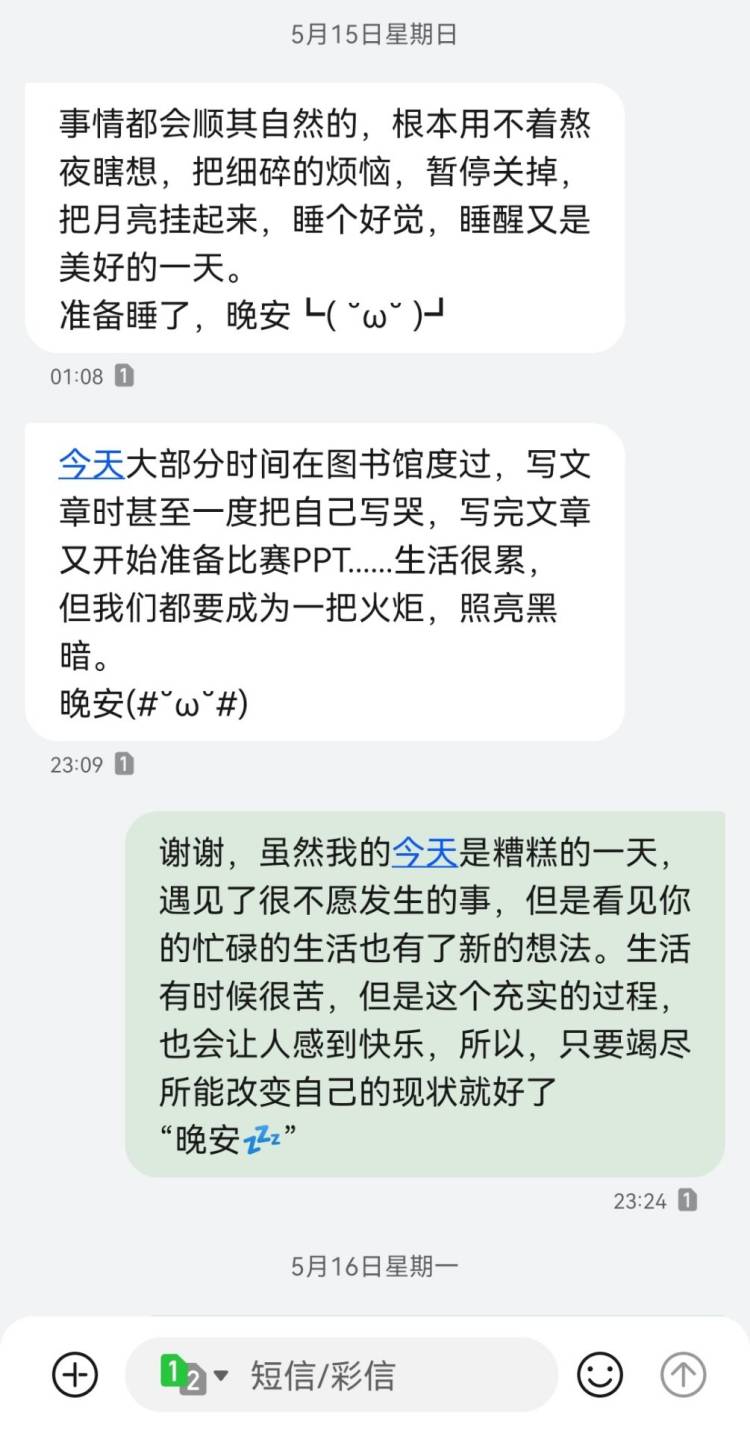750x1433 pixels.
Task: Tap the 今天 link in the sent reply
Action: [x=424, y=852]
